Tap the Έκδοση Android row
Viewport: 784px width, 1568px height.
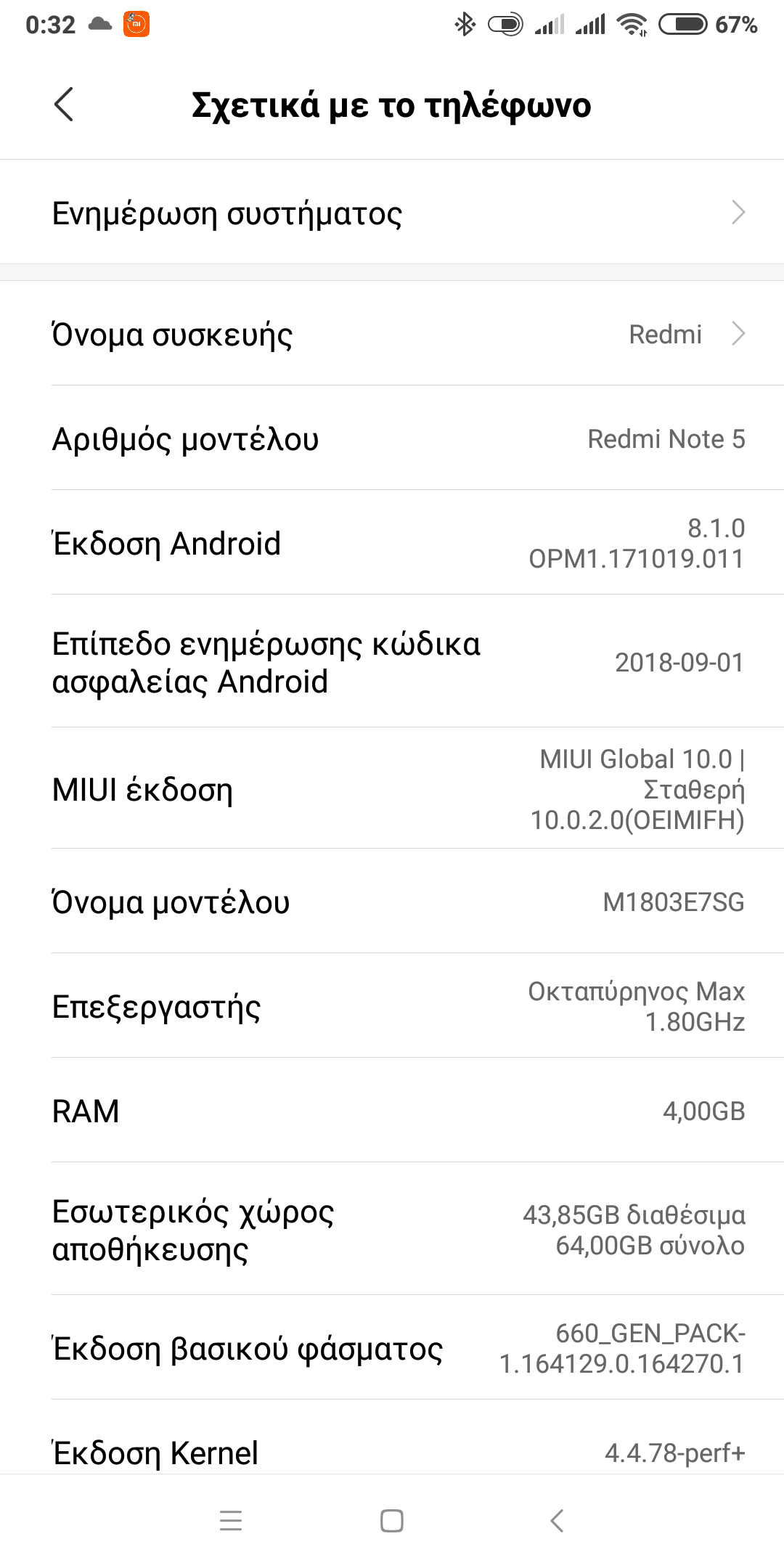pyautogui.click(x=392, y=543)
